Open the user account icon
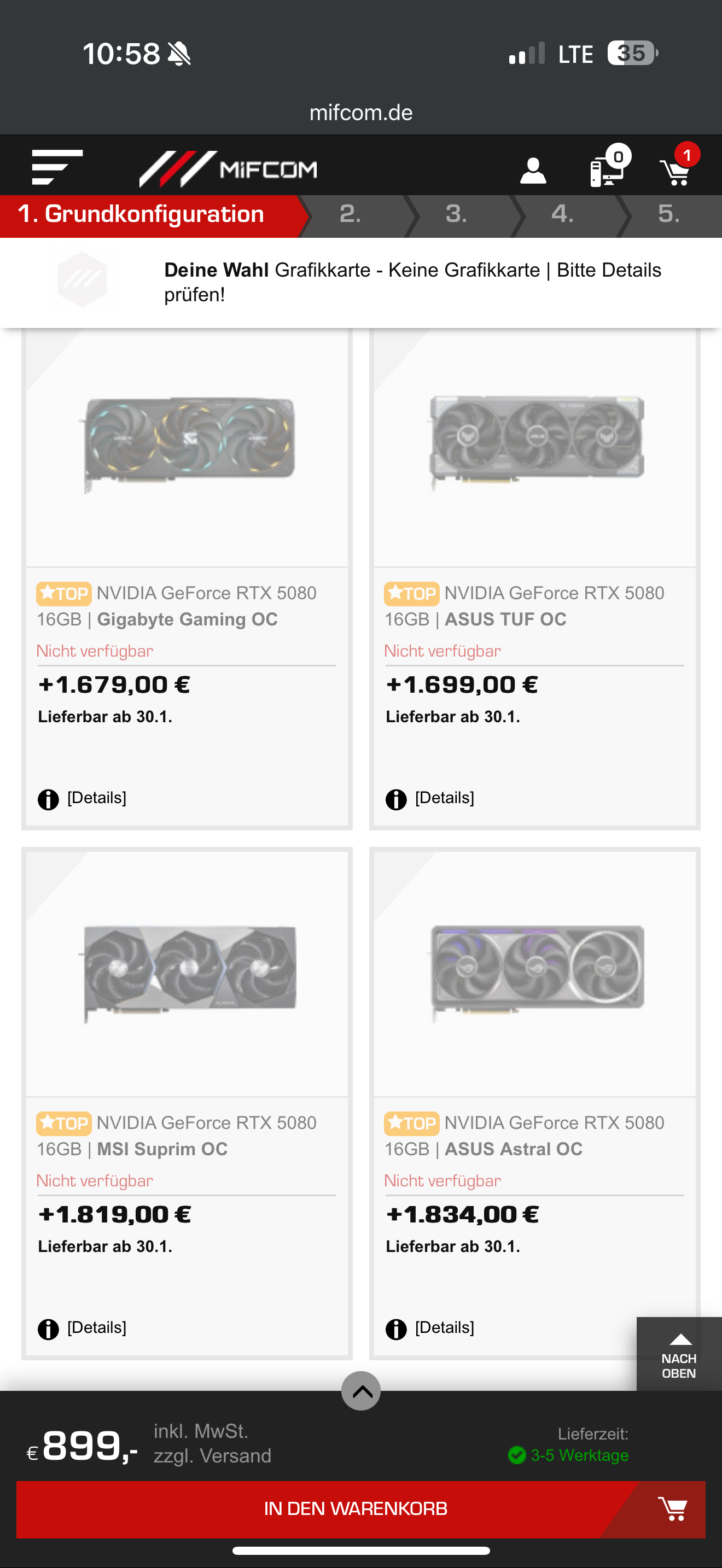Viewport: 722px width, 1568px height. (x=533, y=171)
